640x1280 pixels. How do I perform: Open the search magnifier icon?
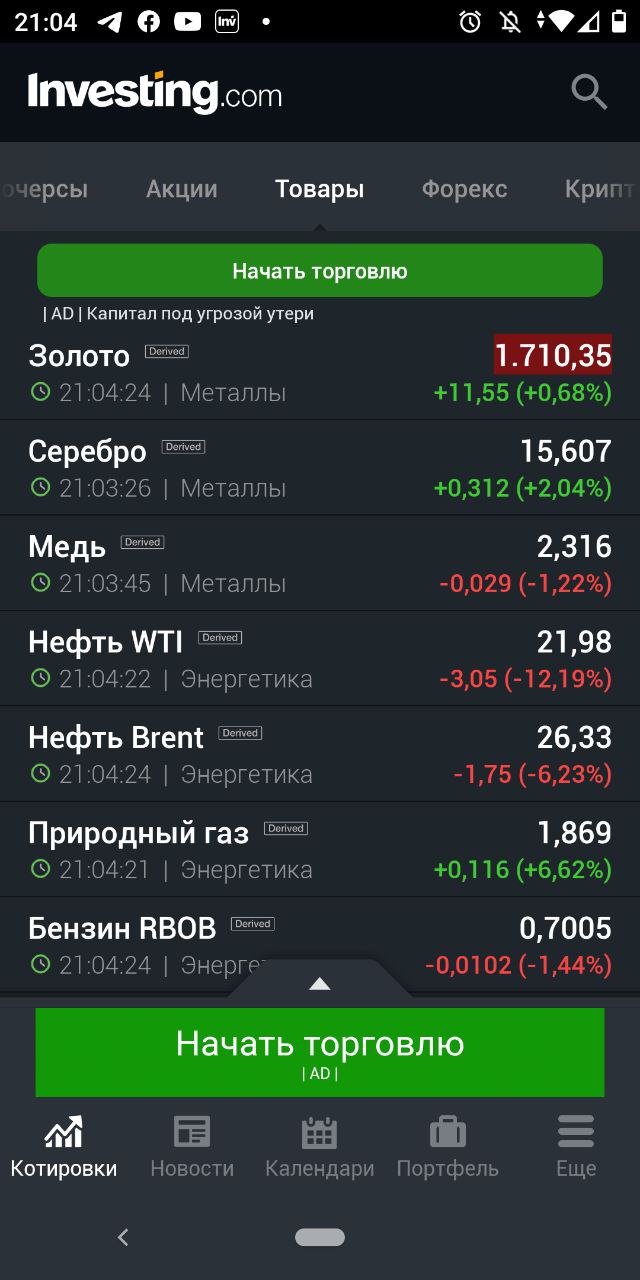(x=589, y=92)
